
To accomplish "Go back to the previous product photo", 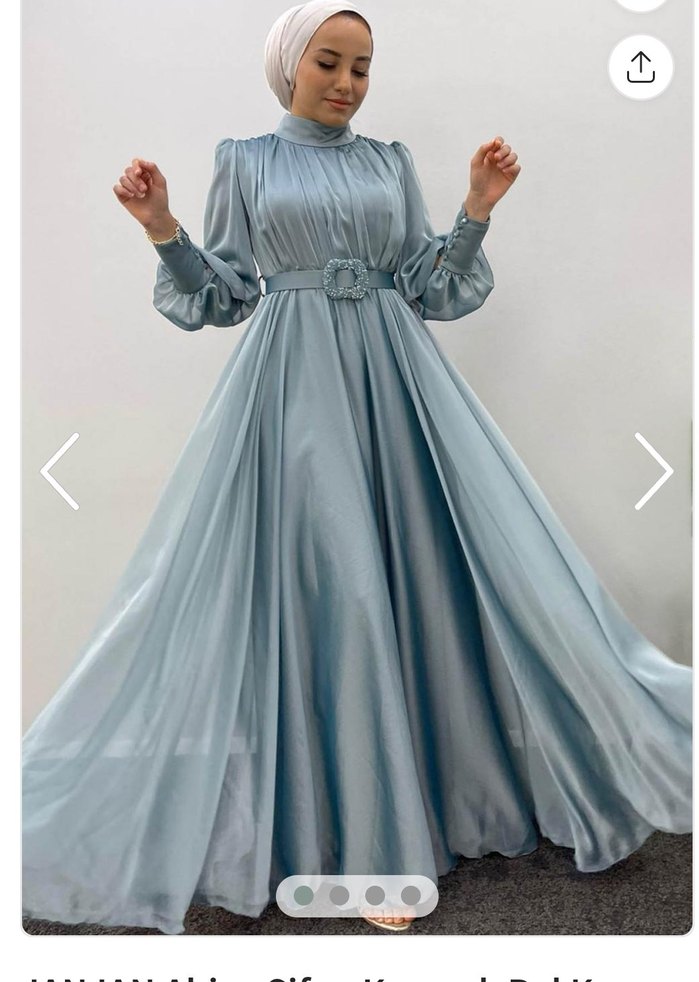I will (x=60, y=471).
